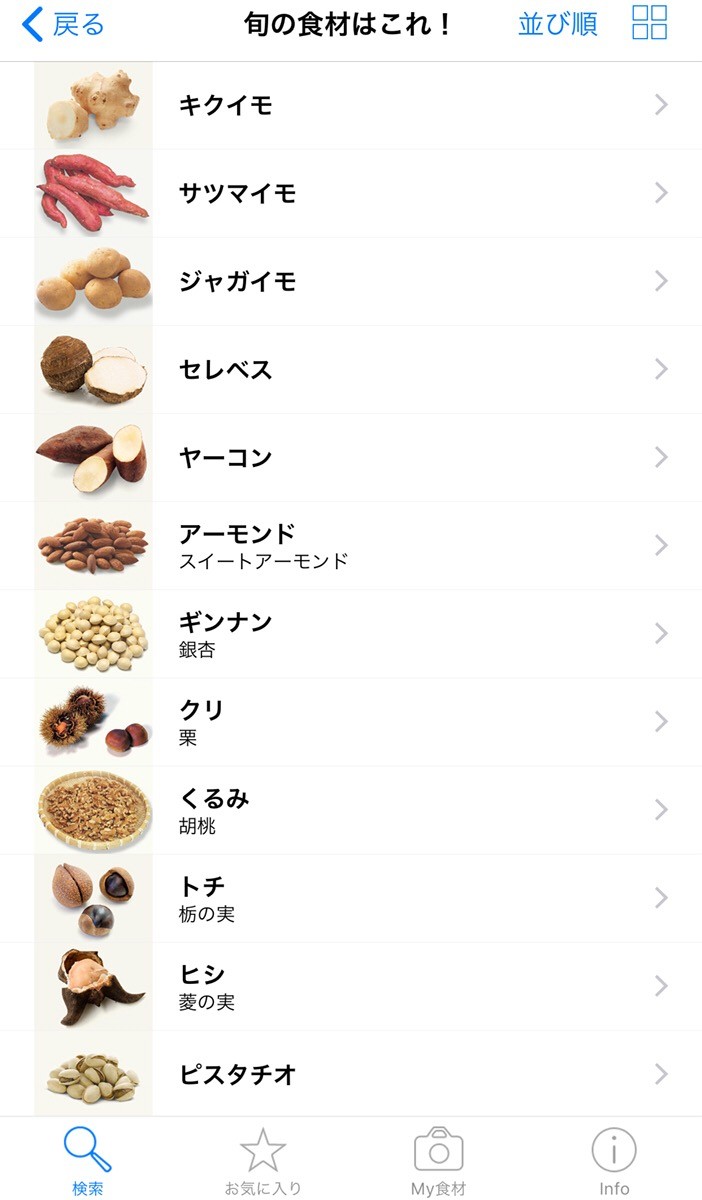Go to the My食材 tab
The width and height of the screenshot is (702, 1200).
coord(438,1160)
